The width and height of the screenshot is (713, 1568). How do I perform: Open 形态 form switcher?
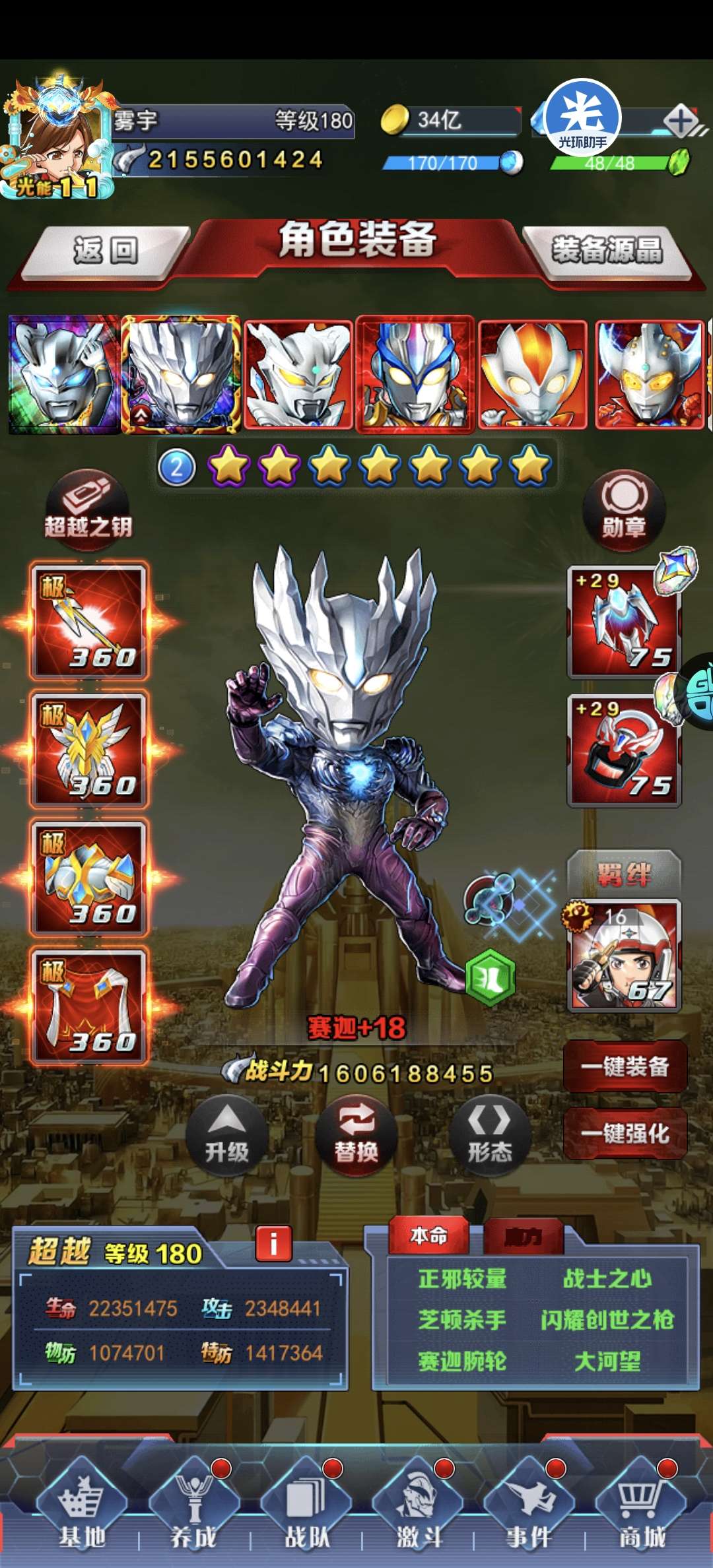(x=489, y=1135)
